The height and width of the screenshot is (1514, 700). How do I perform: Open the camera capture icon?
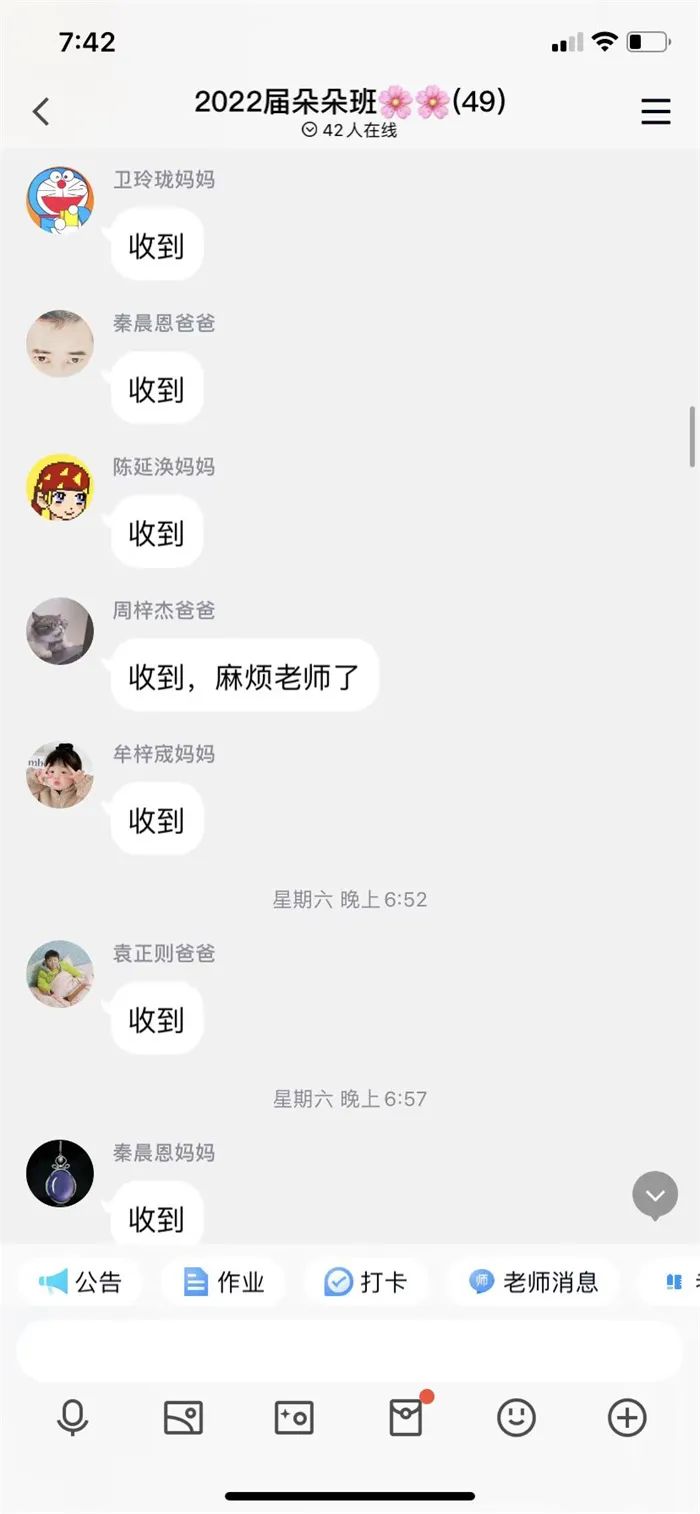click(294, 1418)
